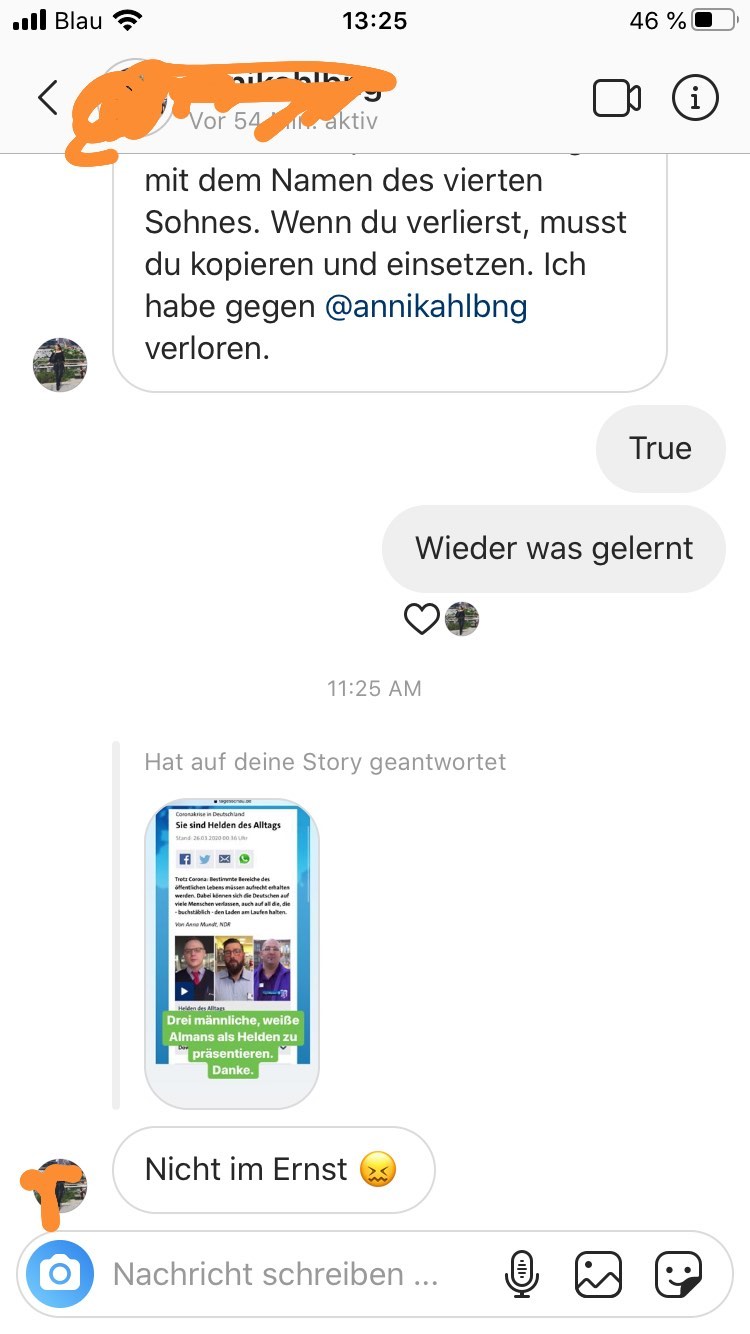Open the @annikahlbng mention link
The width and height of the screenshot is (750, 1334).
(x=426, y=307)
